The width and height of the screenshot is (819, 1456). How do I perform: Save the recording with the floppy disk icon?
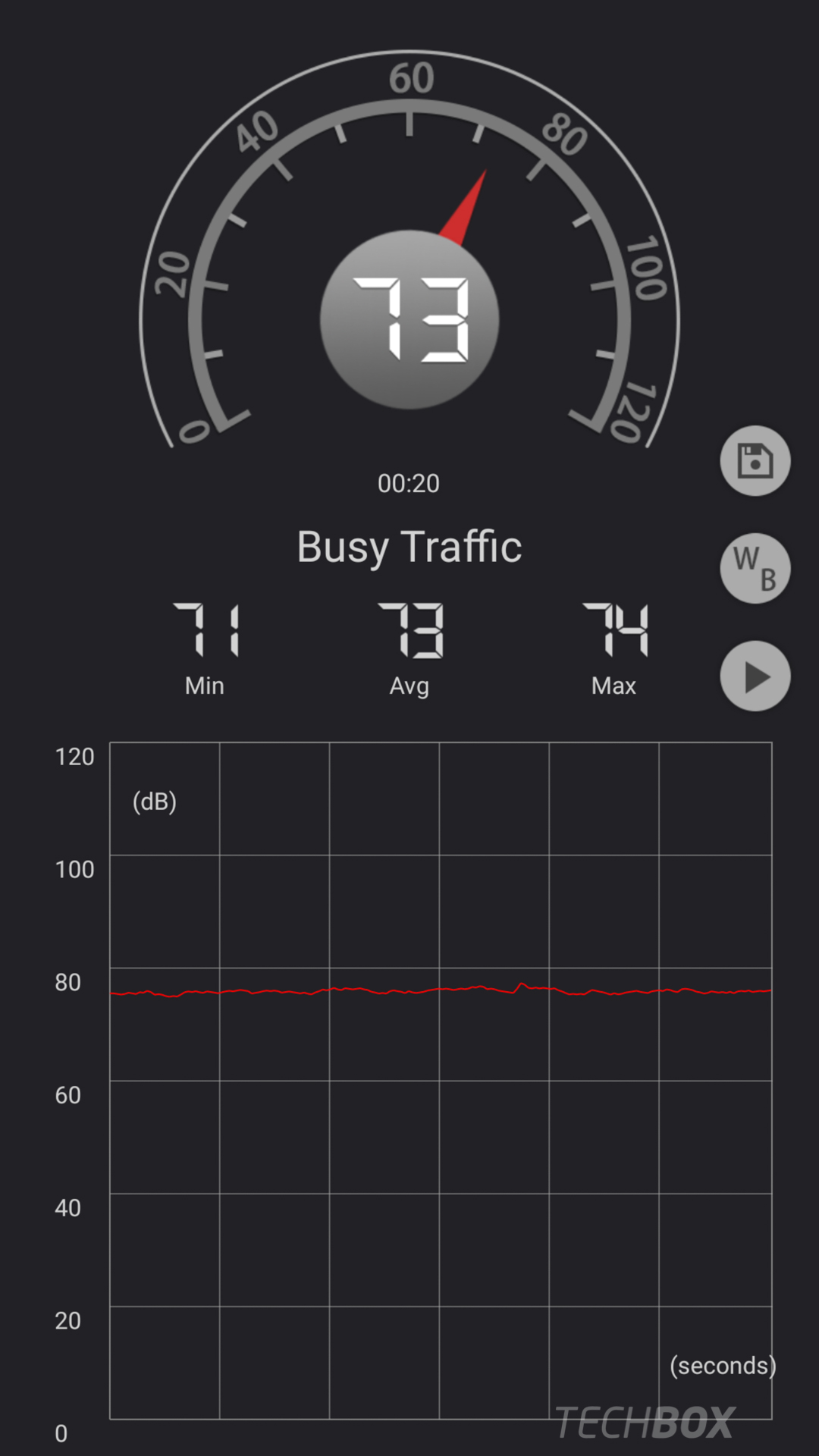click(x=755, y=460)
